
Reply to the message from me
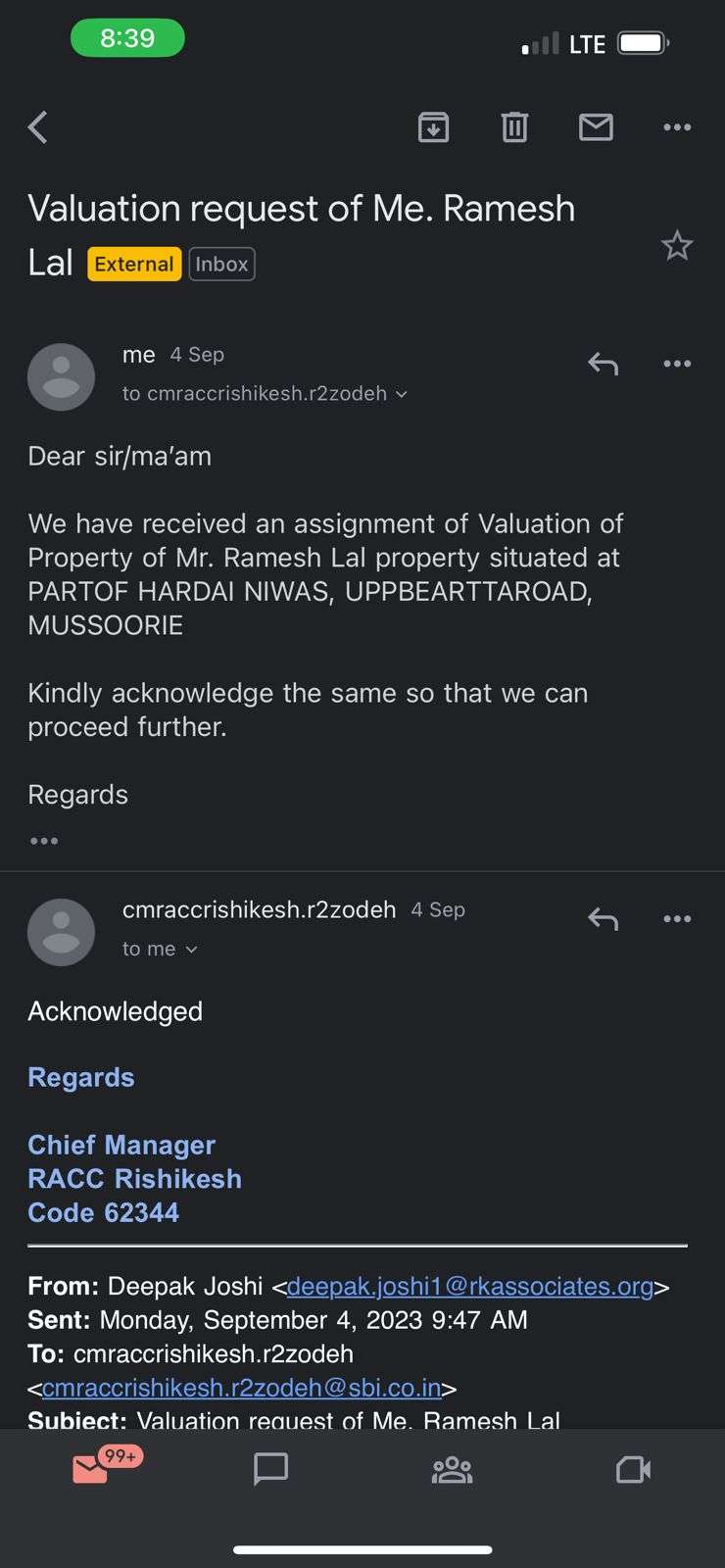coord(603,365)
